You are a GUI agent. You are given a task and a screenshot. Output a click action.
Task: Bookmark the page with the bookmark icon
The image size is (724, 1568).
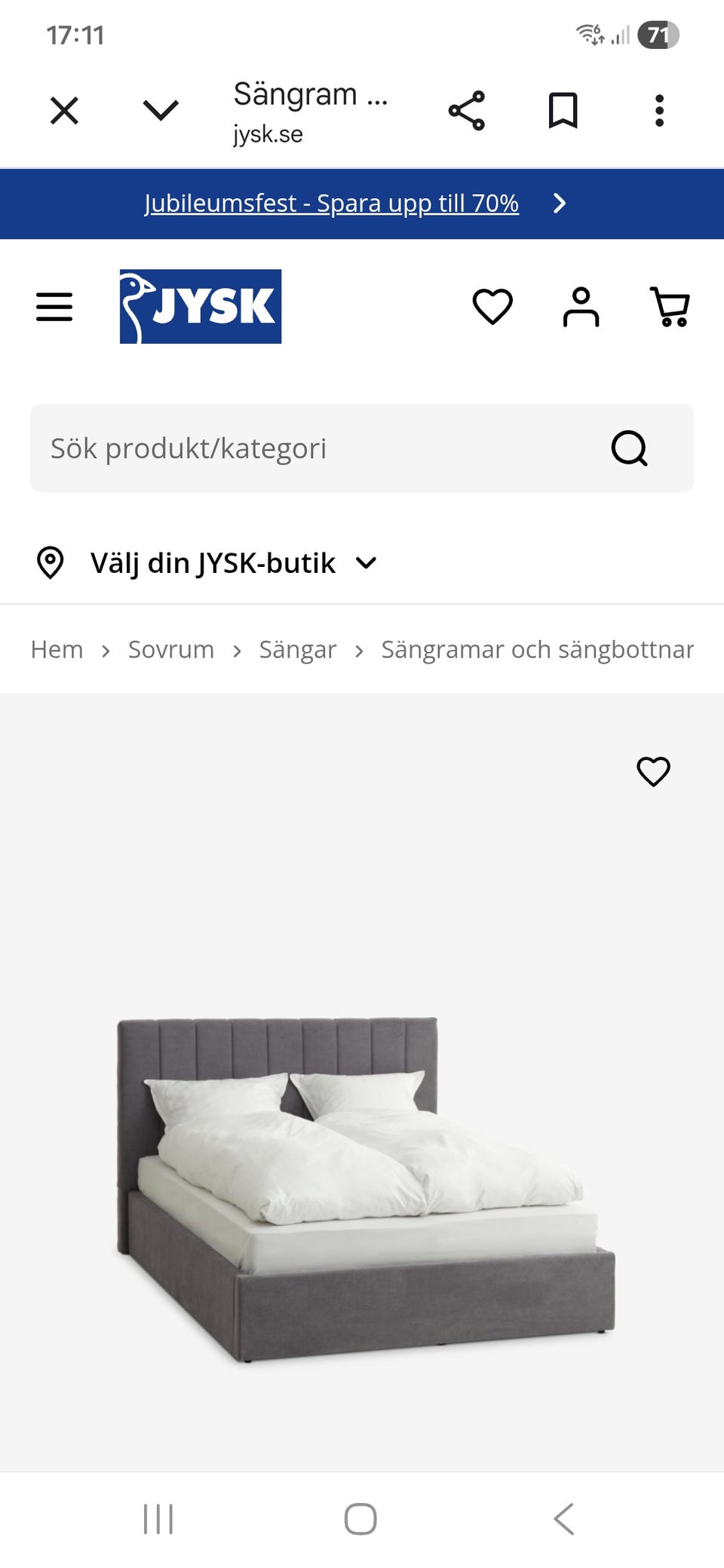[563, 111]
